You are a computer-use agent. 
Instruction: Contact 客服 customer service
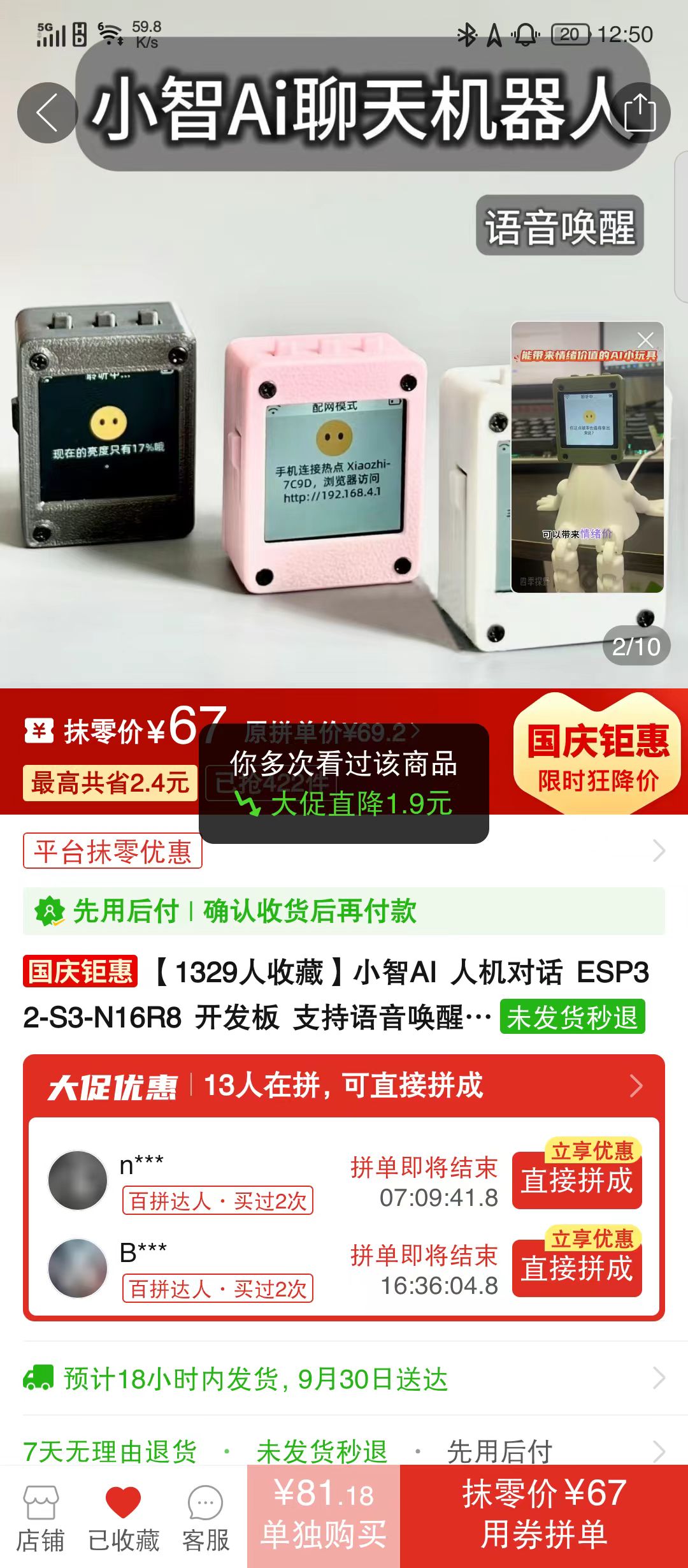point(205,1518)
